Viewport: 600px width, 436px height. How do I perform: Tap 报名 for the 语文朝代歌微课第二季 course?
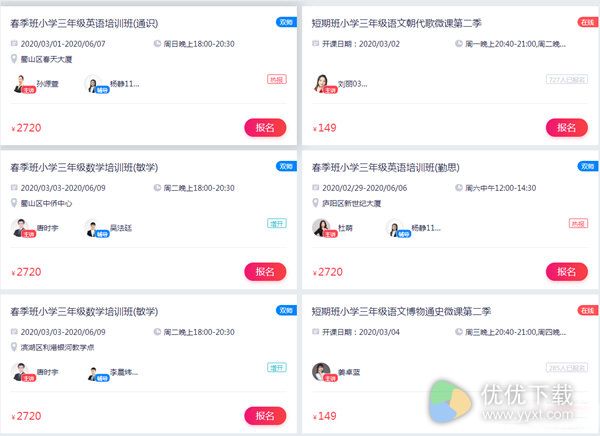[x=566, y=127]
